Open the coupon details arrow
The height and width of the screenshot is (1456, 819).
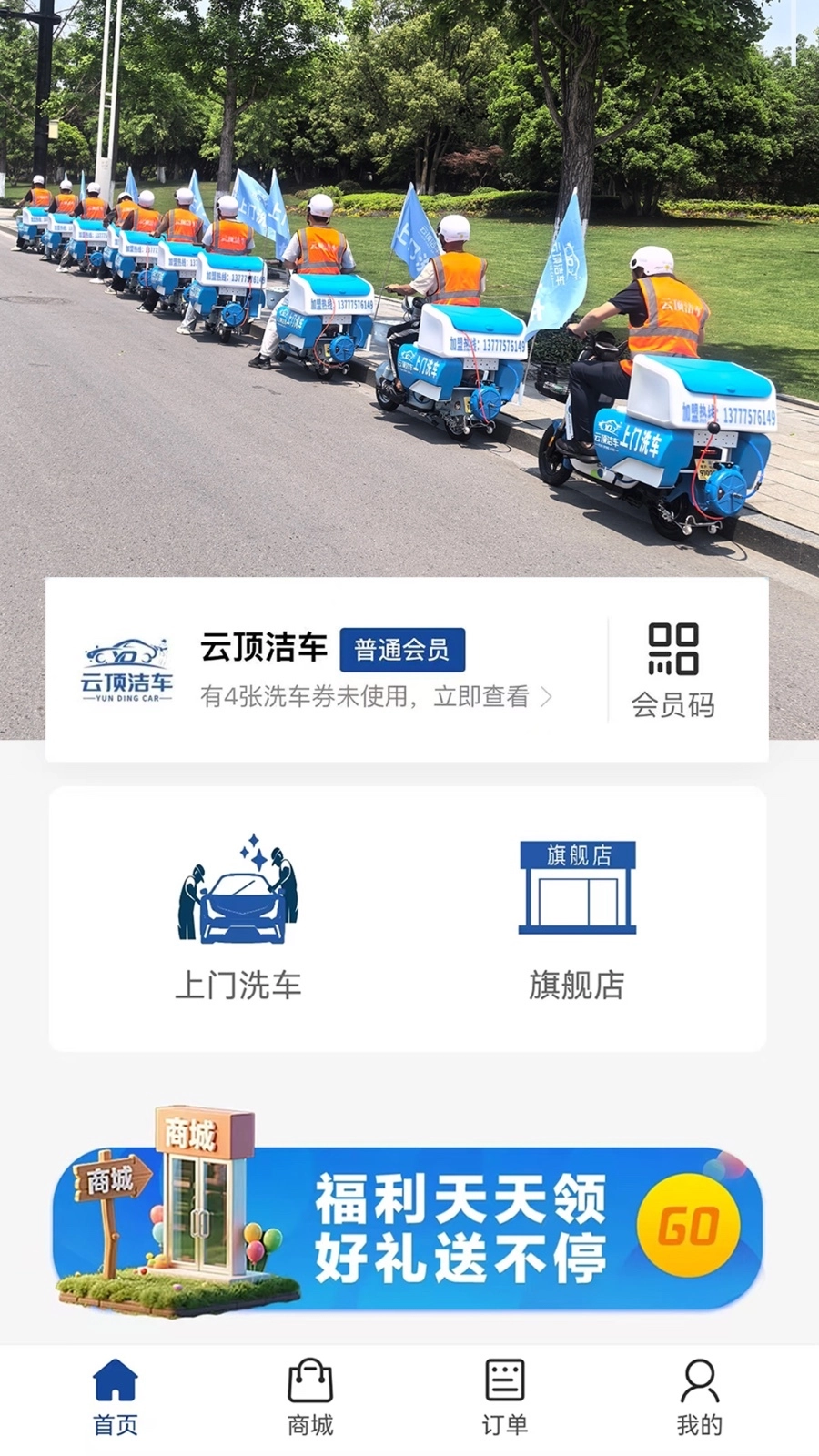[546, 695]
